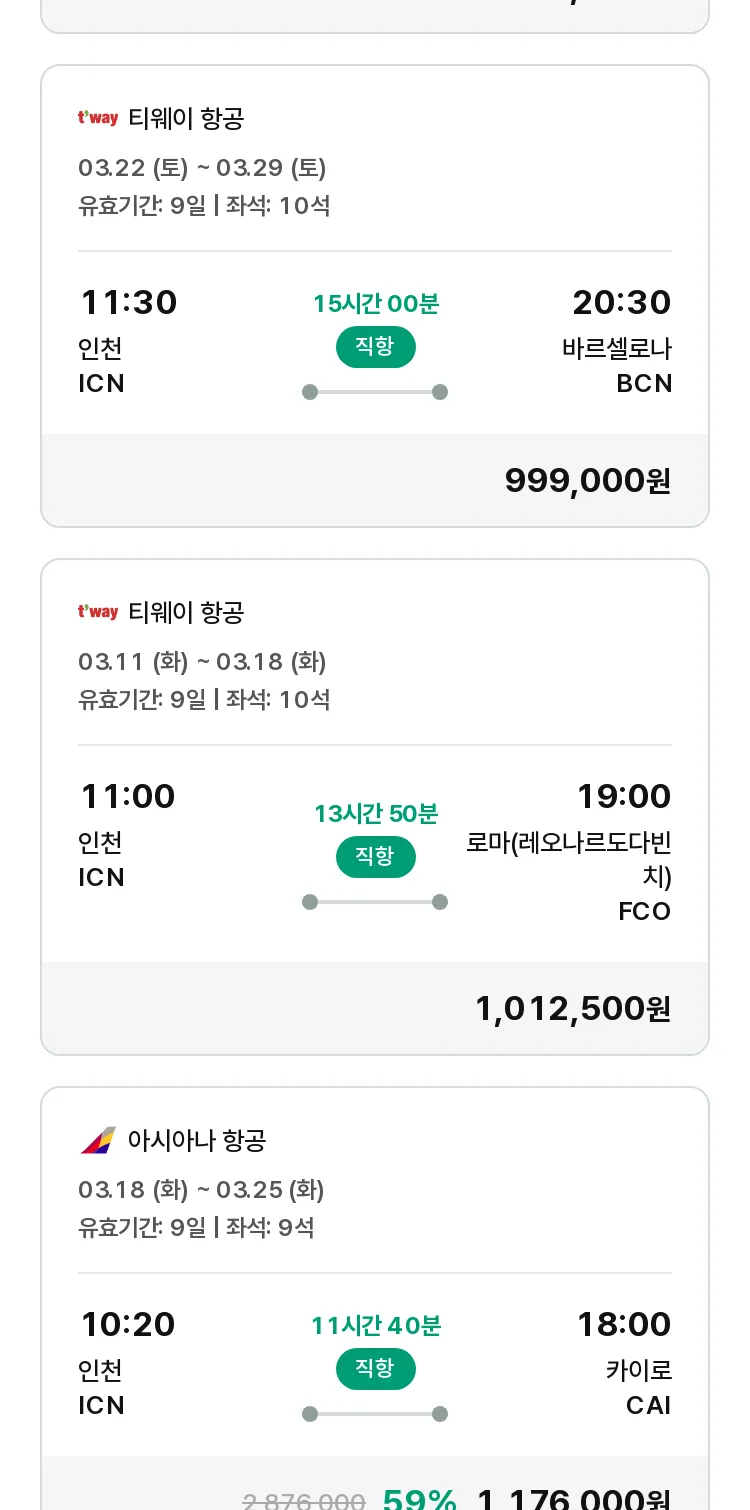Open the T'way flight to Barcelona card
750x1510 pixels.
coord(375,296)
